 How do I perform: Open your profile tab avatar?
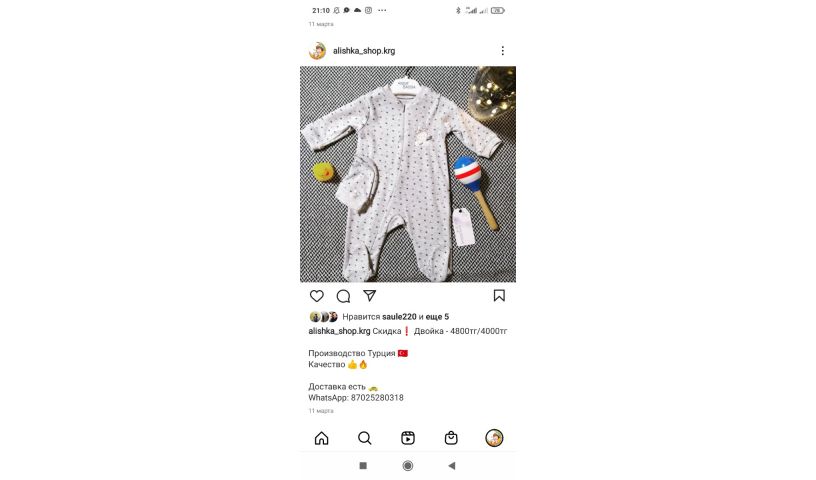(494, 438)
